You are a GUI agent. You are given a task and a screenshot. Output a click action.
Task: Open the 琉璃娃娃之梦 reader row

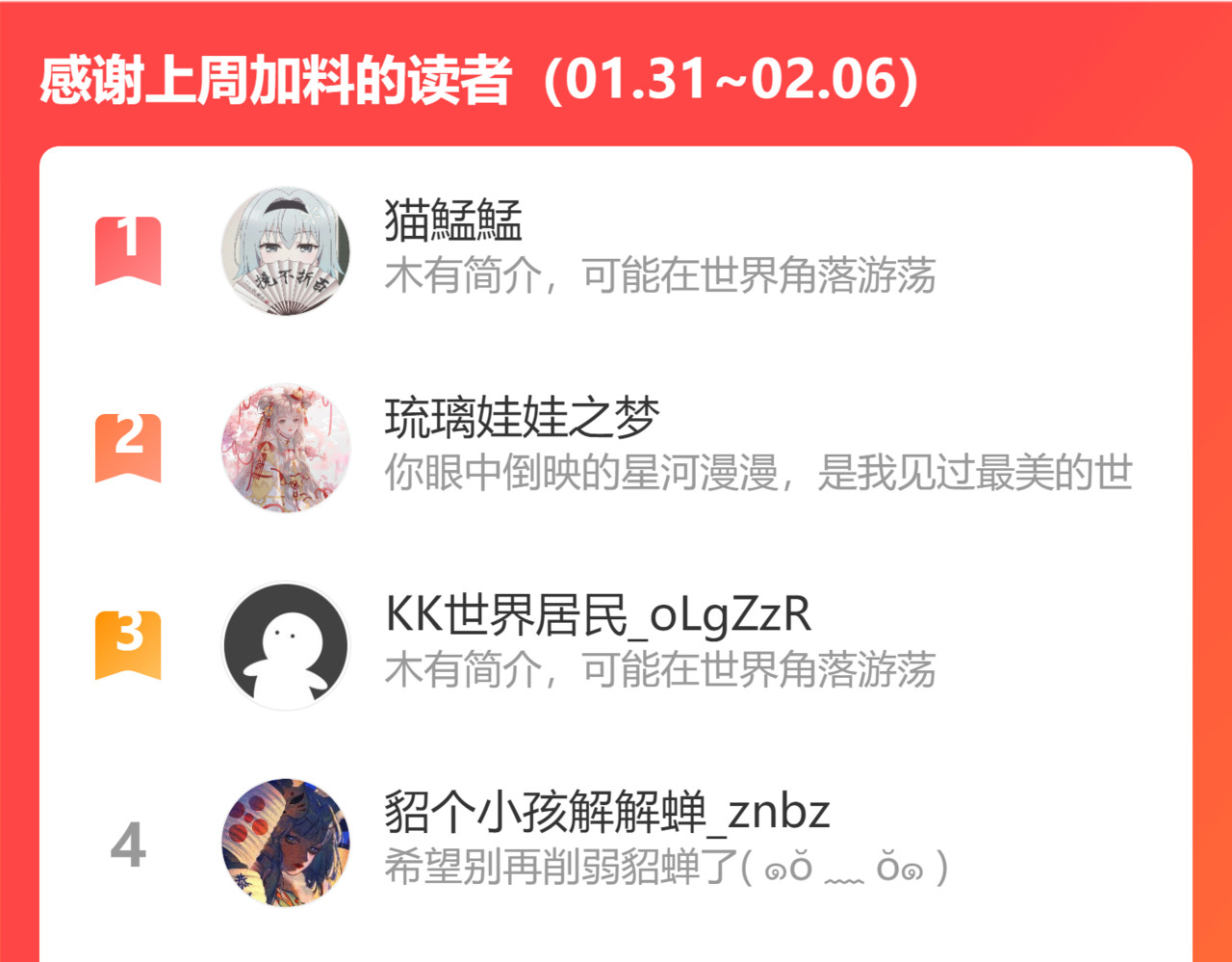[x=616, y=450]
